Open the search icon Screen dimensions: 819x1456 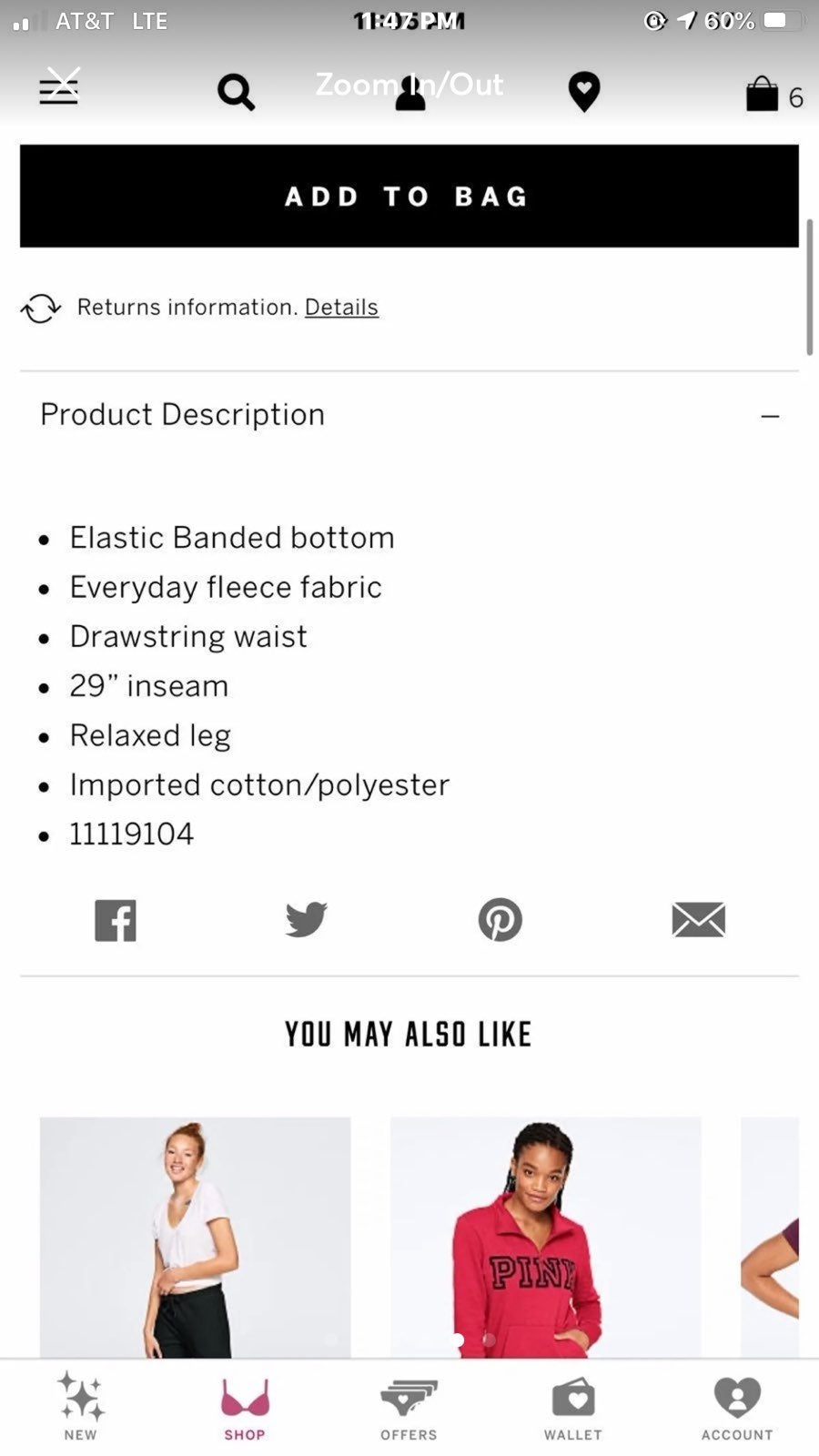pyautogui.click(x=236, y=92)
